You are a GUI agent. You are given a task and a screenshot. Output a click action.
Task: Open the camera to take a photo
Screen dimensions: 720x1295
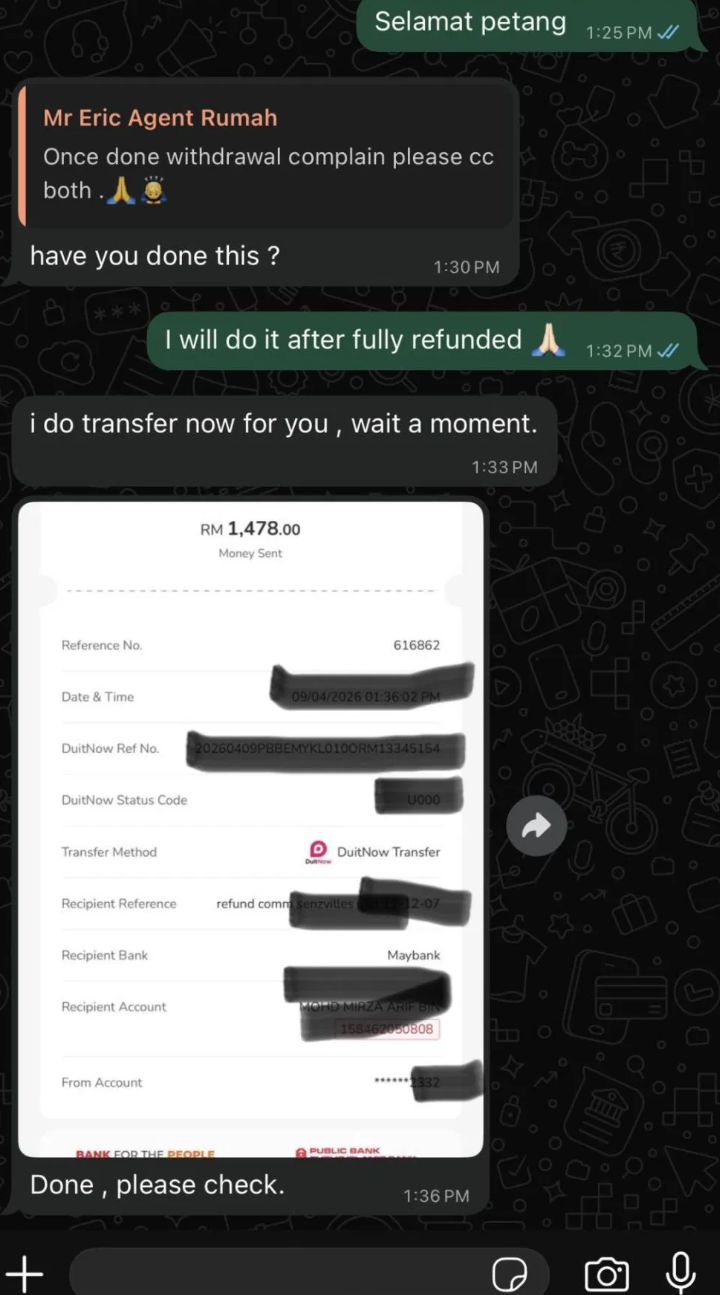click(606, 1274)
